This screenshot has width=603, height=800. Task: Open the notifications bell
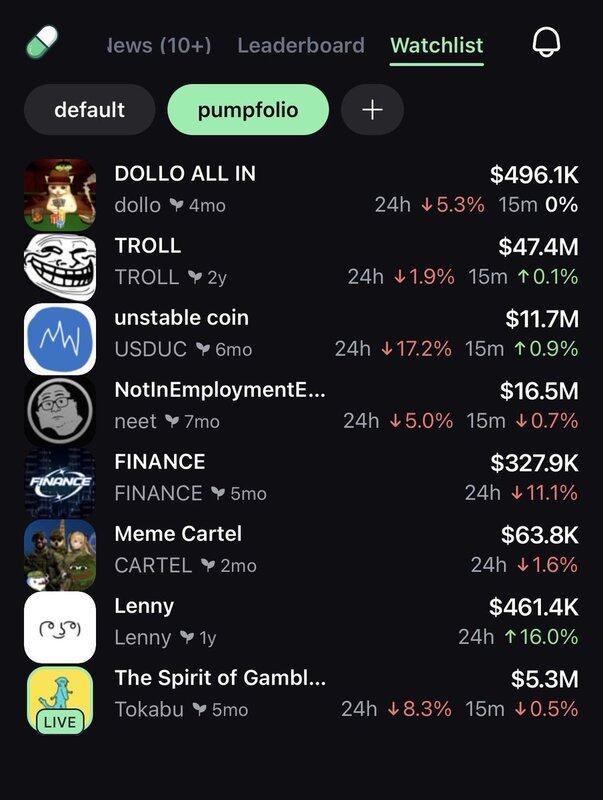[546, 42]
